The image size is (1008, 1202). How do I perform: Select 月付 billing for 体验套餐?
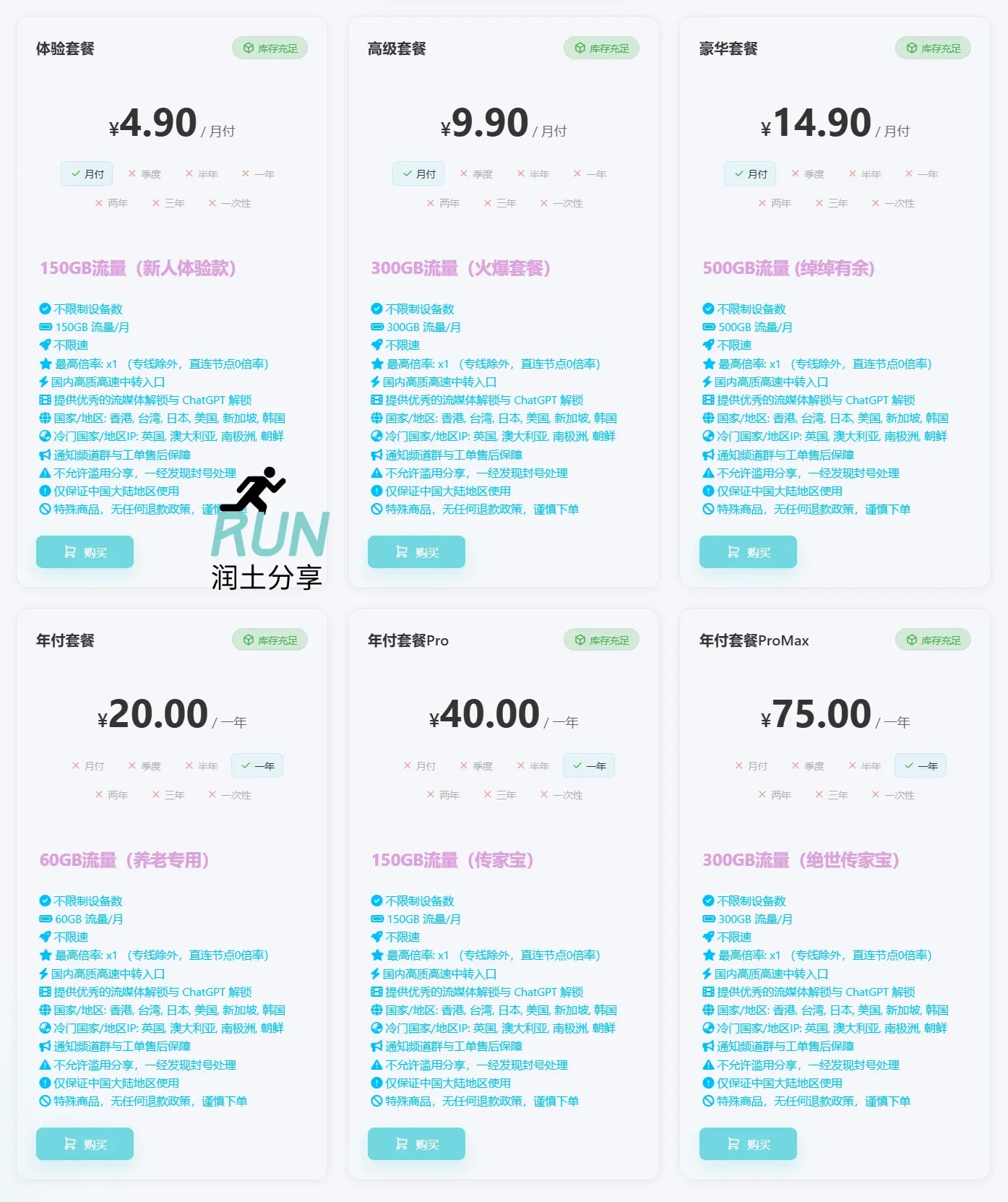87,174
